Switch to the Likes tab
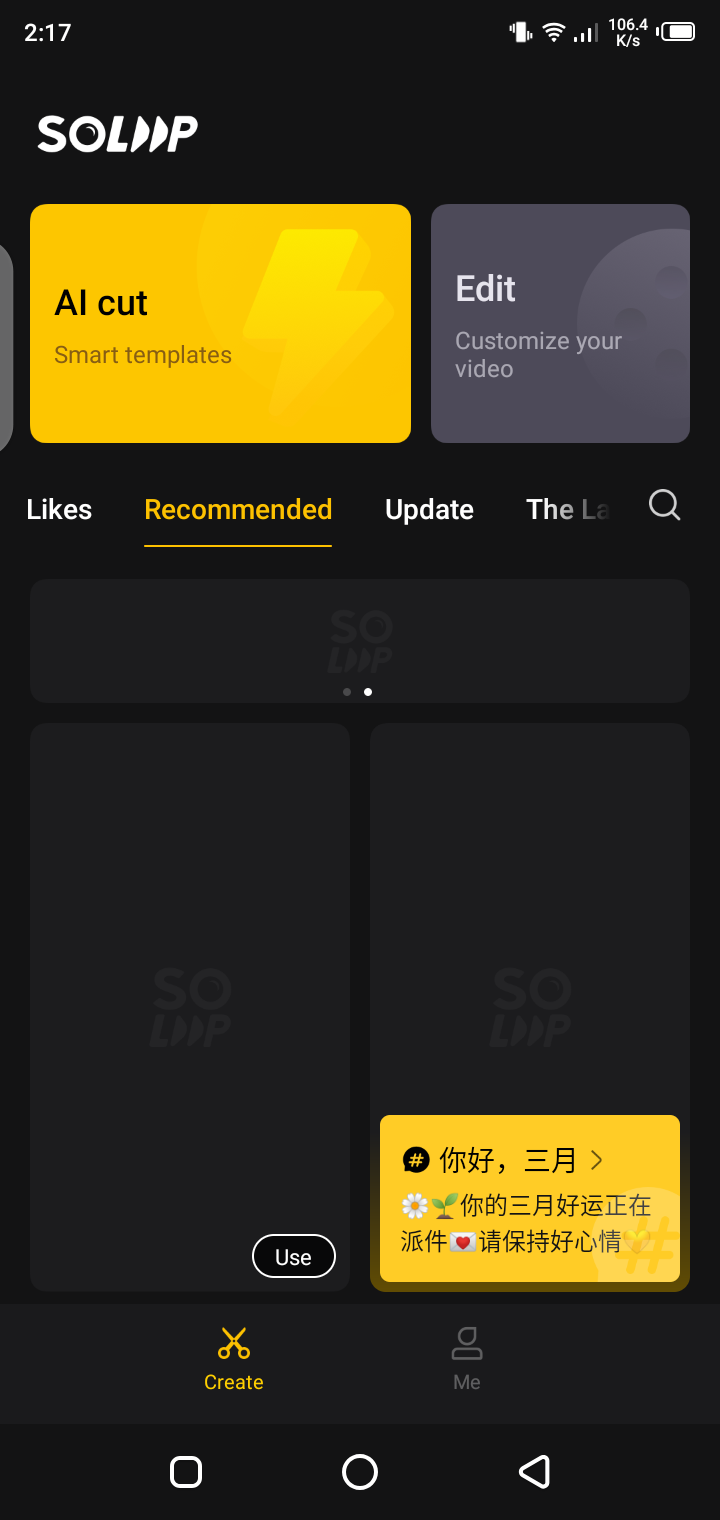 coord(59,510)
